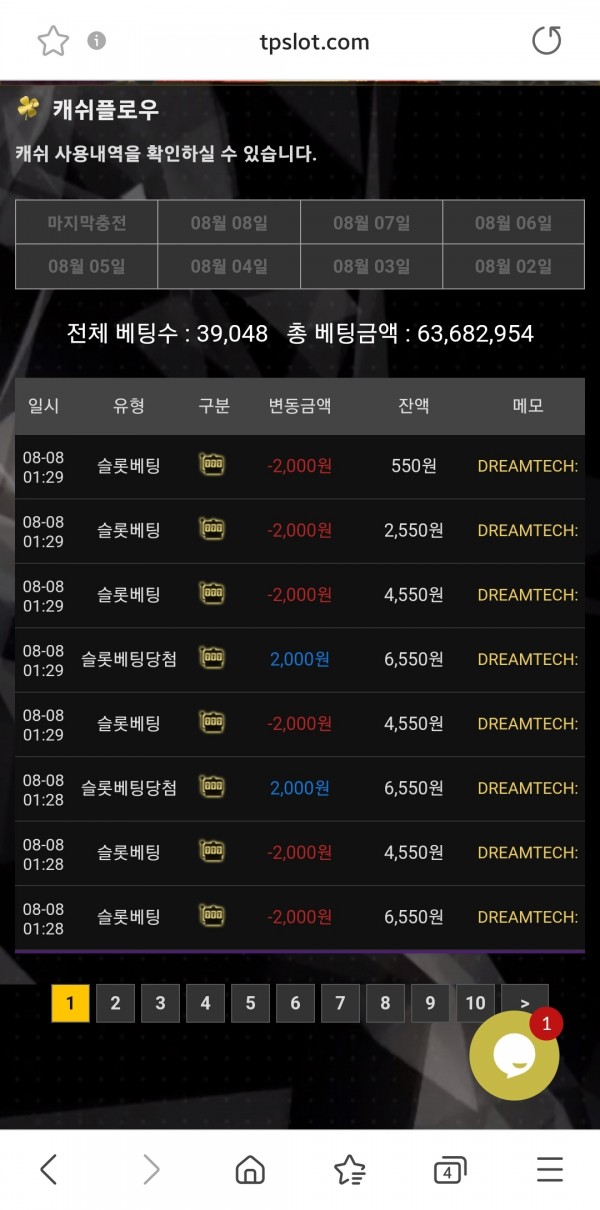The image size is (600, 1210).
Task: Bookmark this page with the star icon
Action: [x=53, y=41]
